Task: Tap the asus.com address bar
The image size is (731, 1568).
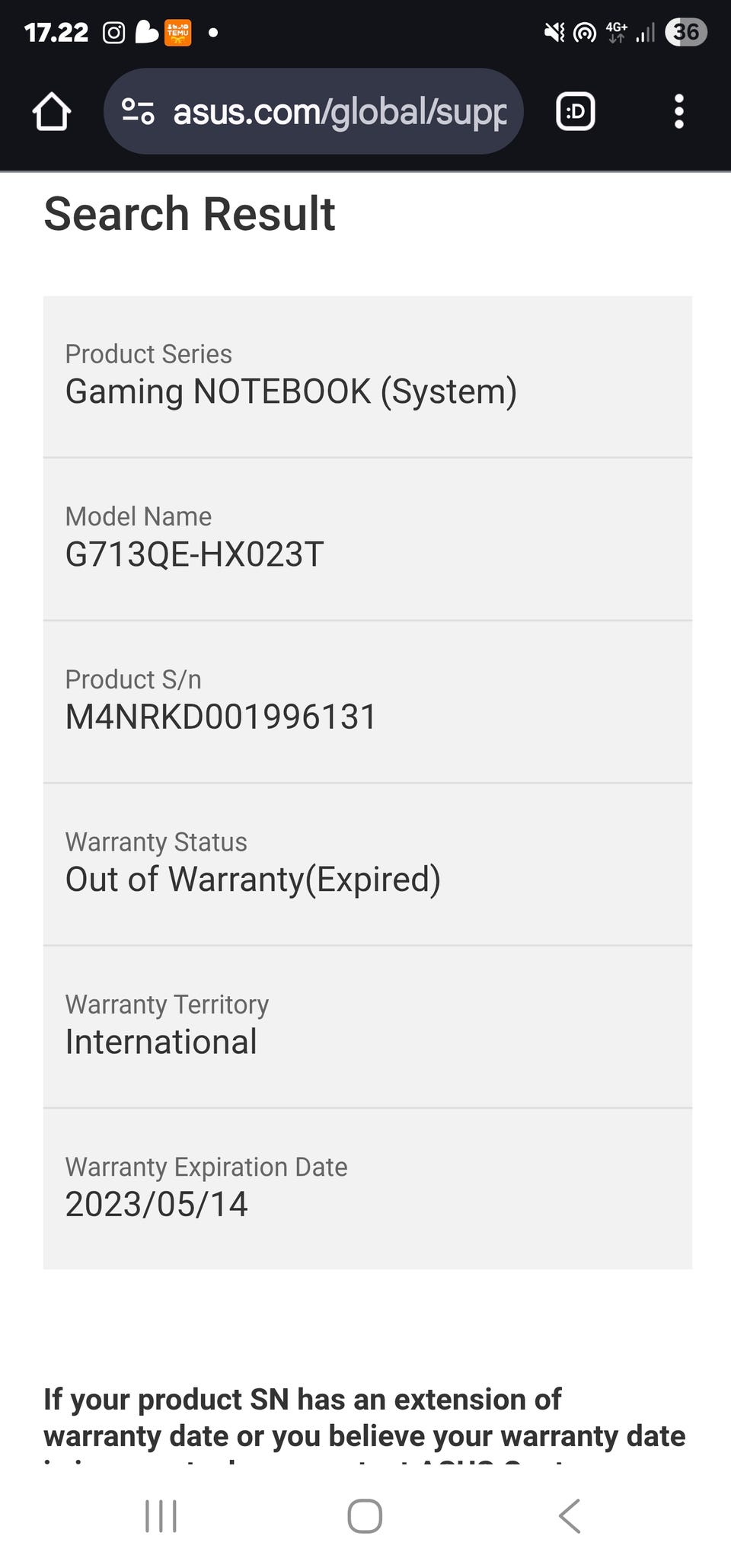Action: (313, 111)
